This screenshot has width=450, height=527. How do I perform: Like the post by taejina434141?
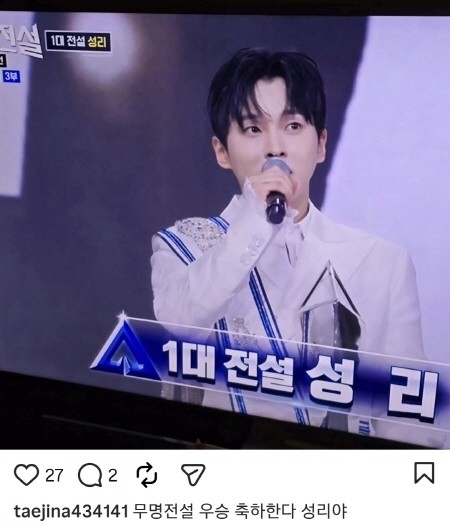[26, 475]
